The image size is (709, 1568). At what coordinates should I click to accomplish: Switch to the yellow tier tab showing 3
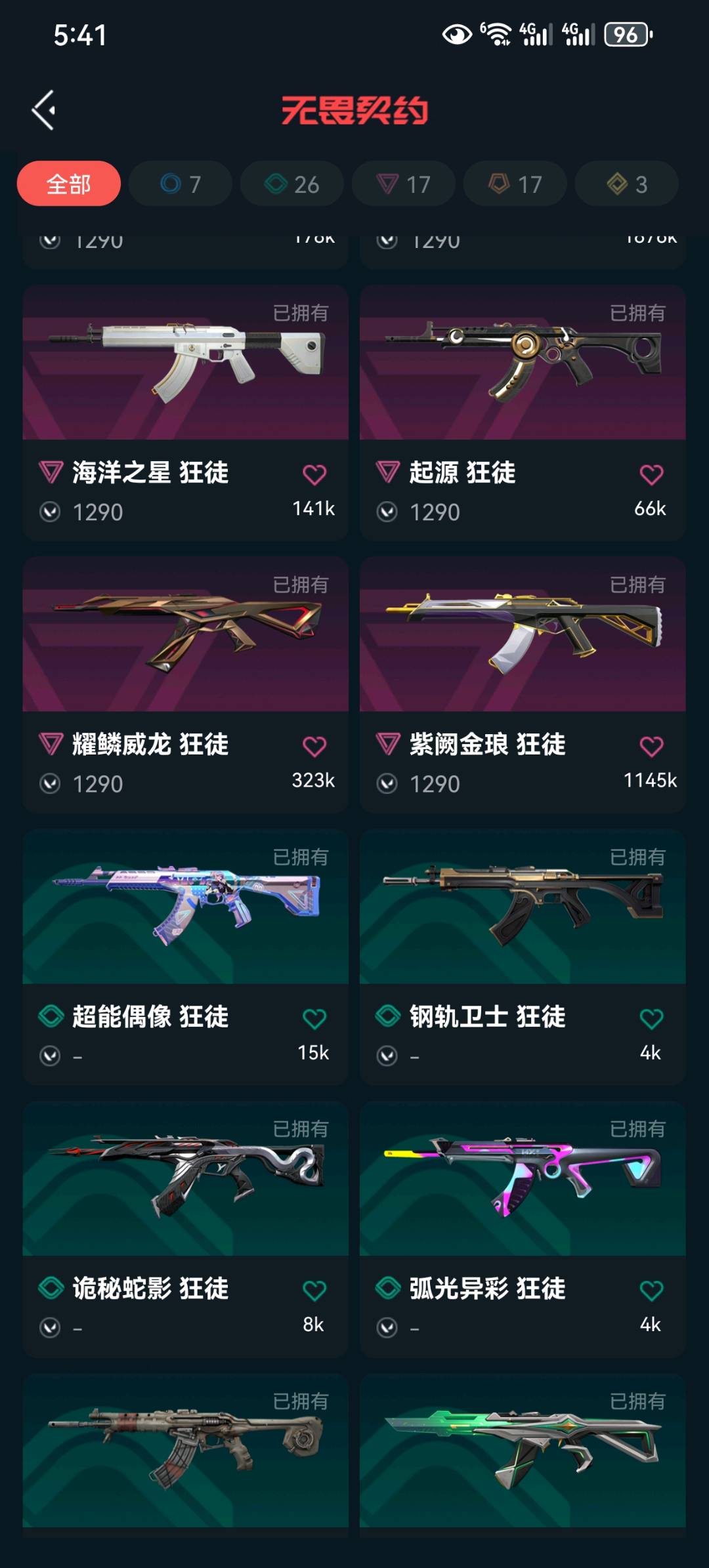click(627, 184)
